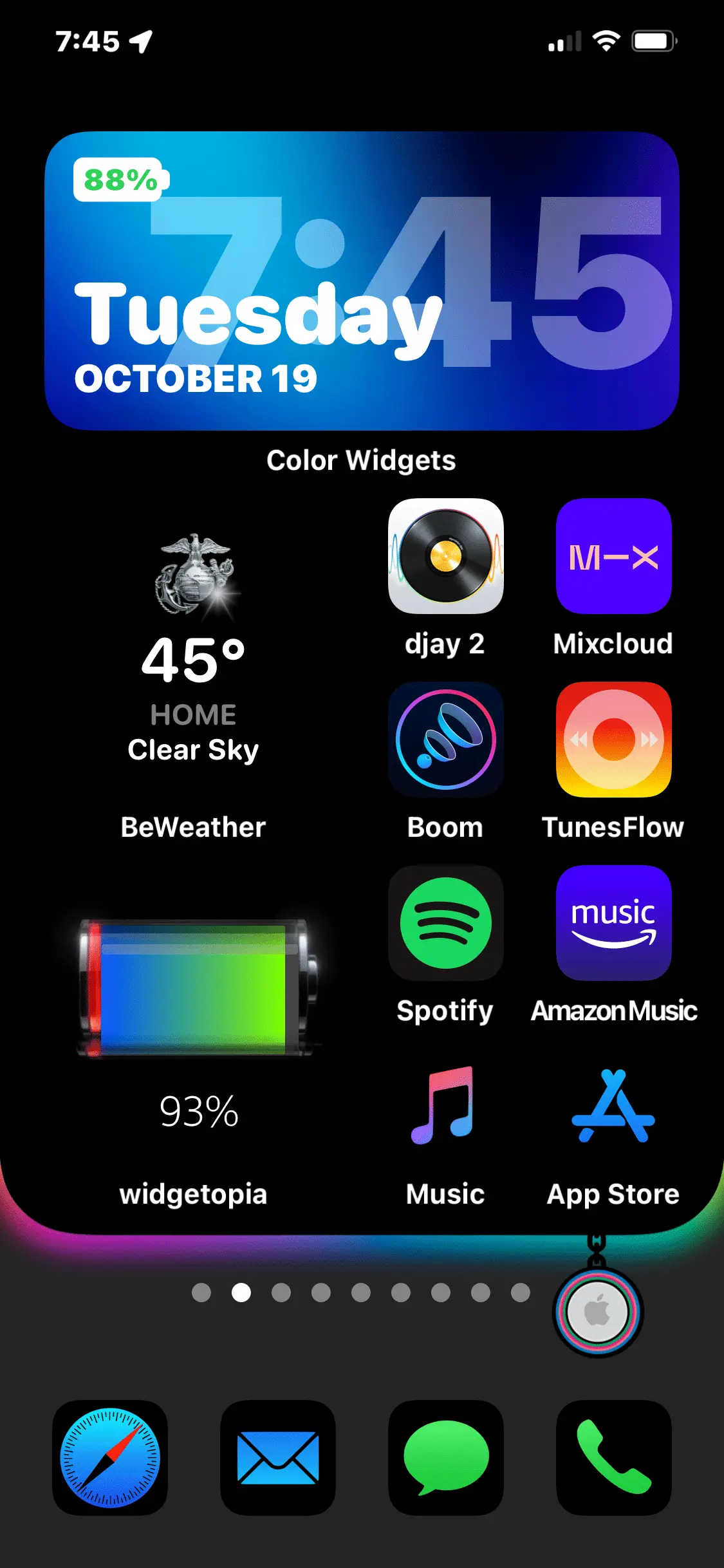Open the Apple Music app
This screenshot has height=1568, width=724.
click(445, 1106)
